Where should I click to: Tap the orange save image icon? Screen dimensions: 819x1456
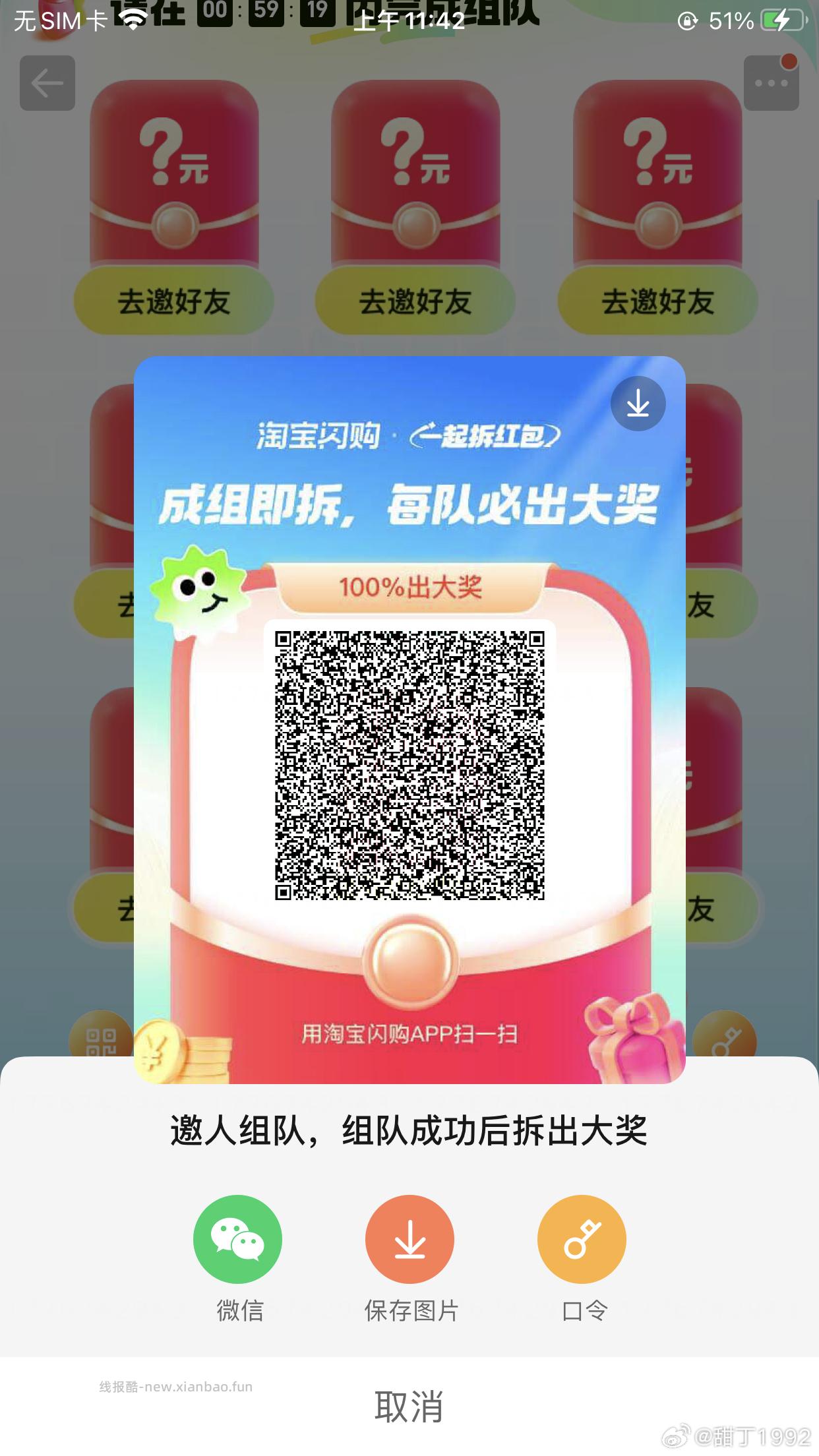pos(409,1238)
